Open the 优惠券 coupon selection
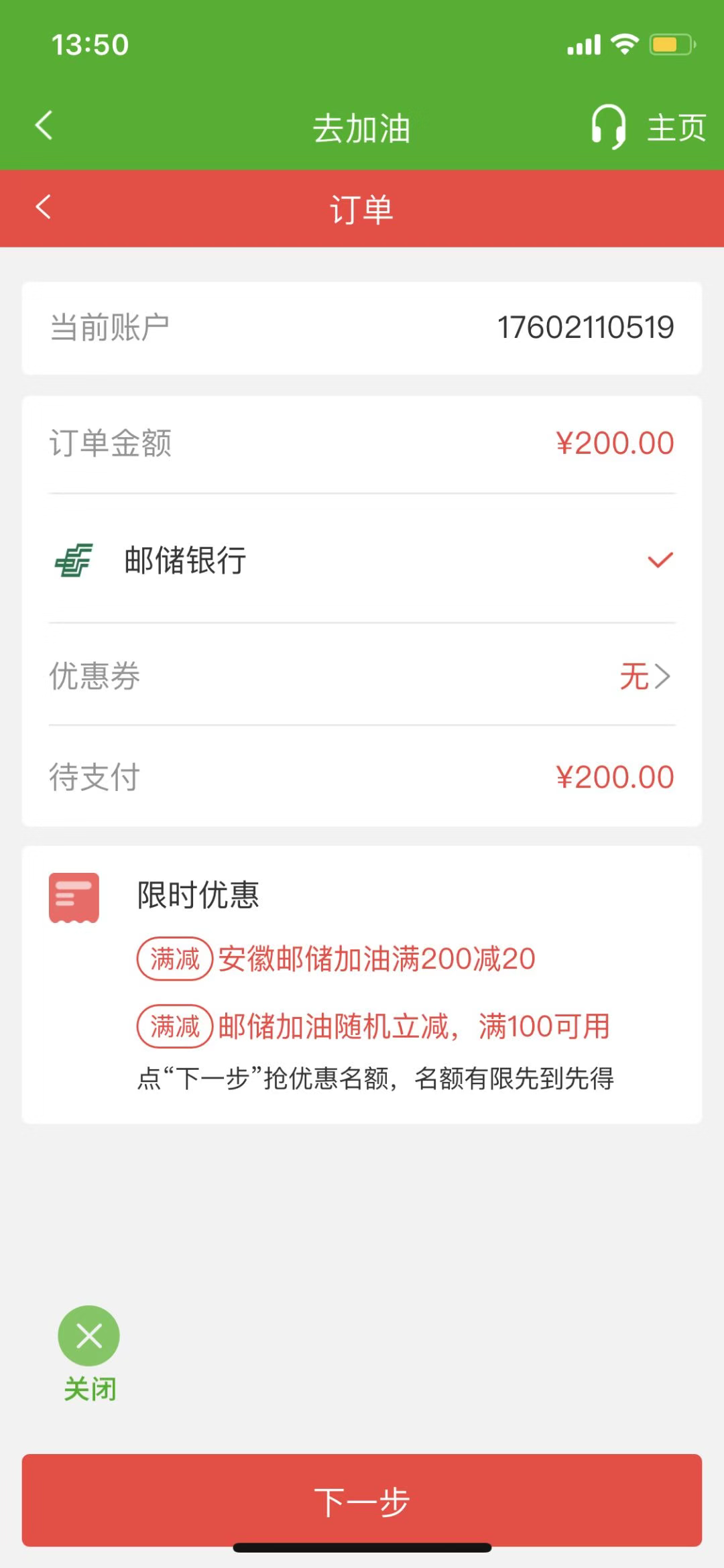 pos(362,676)
